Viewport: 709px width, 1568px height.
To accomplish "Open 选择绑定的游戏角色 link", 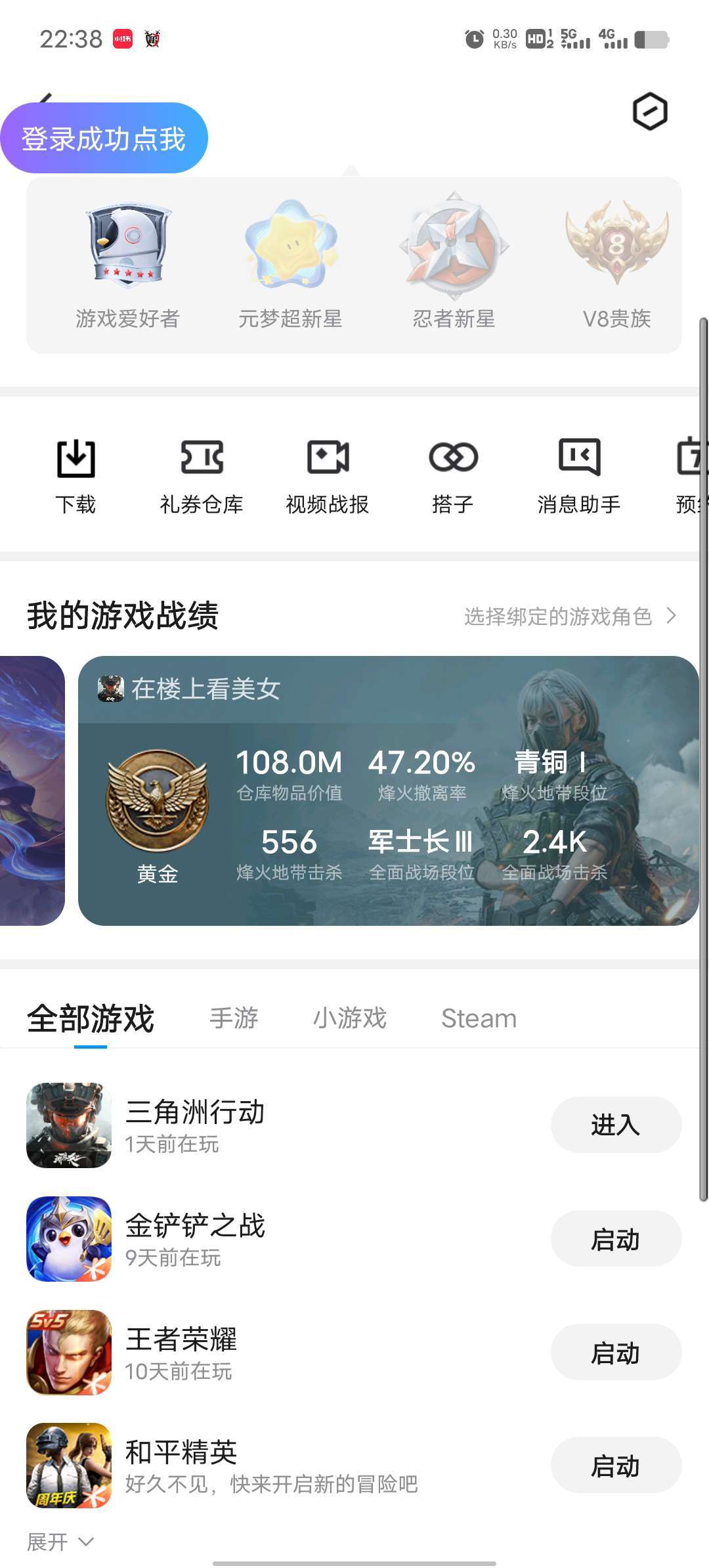I will pyautogui.click(x=570, y=617).
